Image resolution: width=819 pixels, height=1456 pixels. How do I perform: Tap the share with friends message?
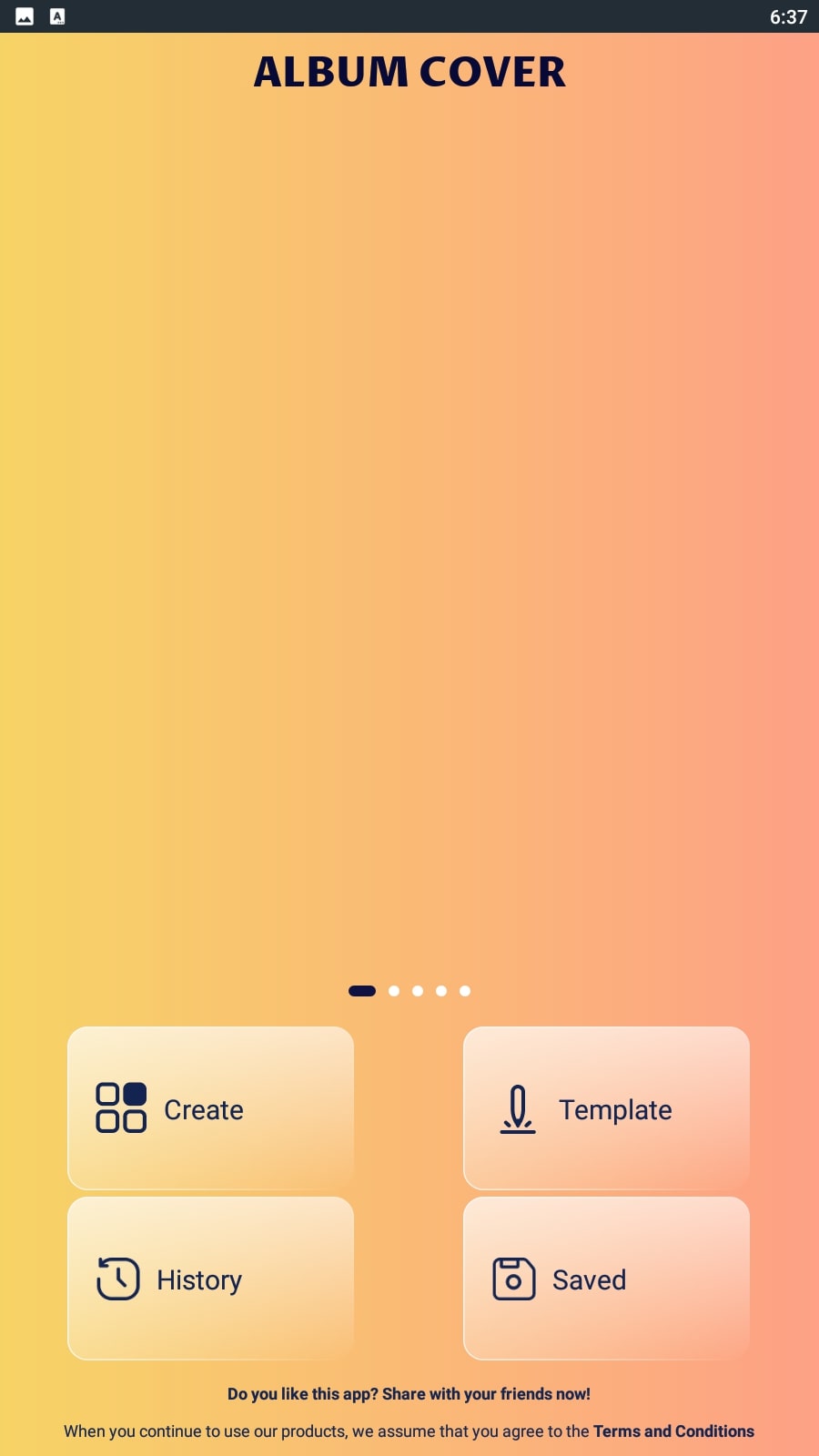click(x=409, y=1393)
